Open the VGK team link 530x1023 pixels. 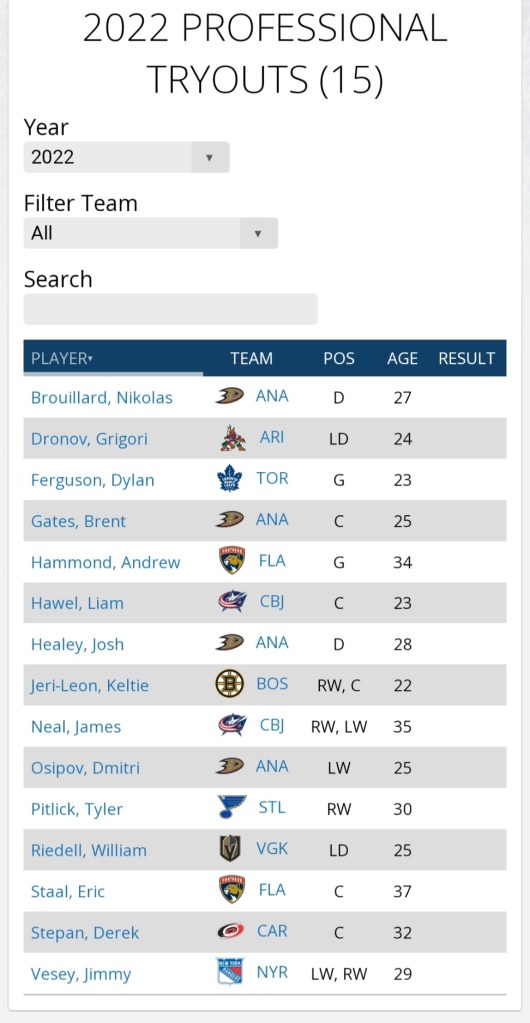[x=272, y=848]
